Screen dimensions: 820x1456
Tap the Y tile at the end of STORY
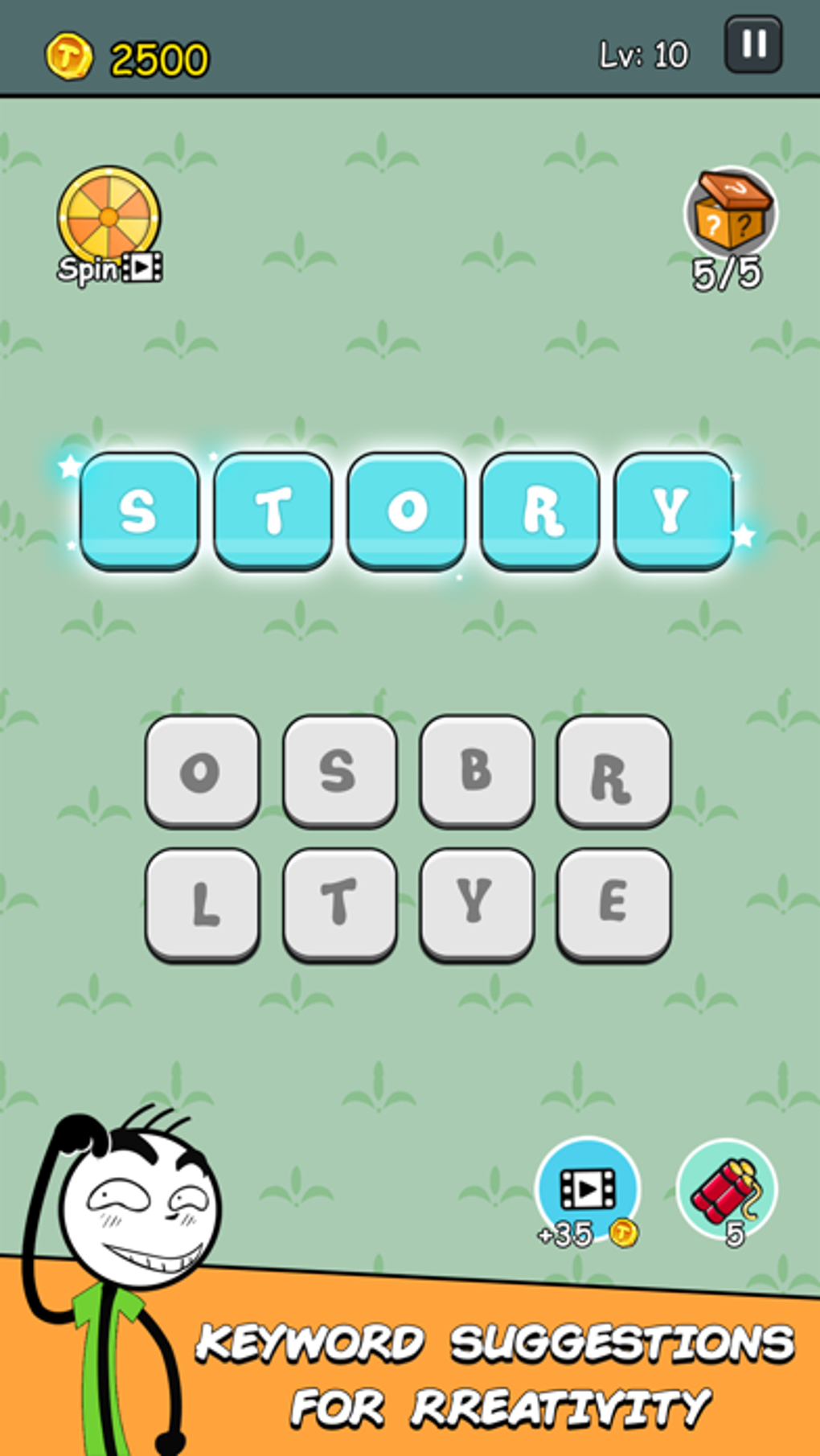coord(676,509)
